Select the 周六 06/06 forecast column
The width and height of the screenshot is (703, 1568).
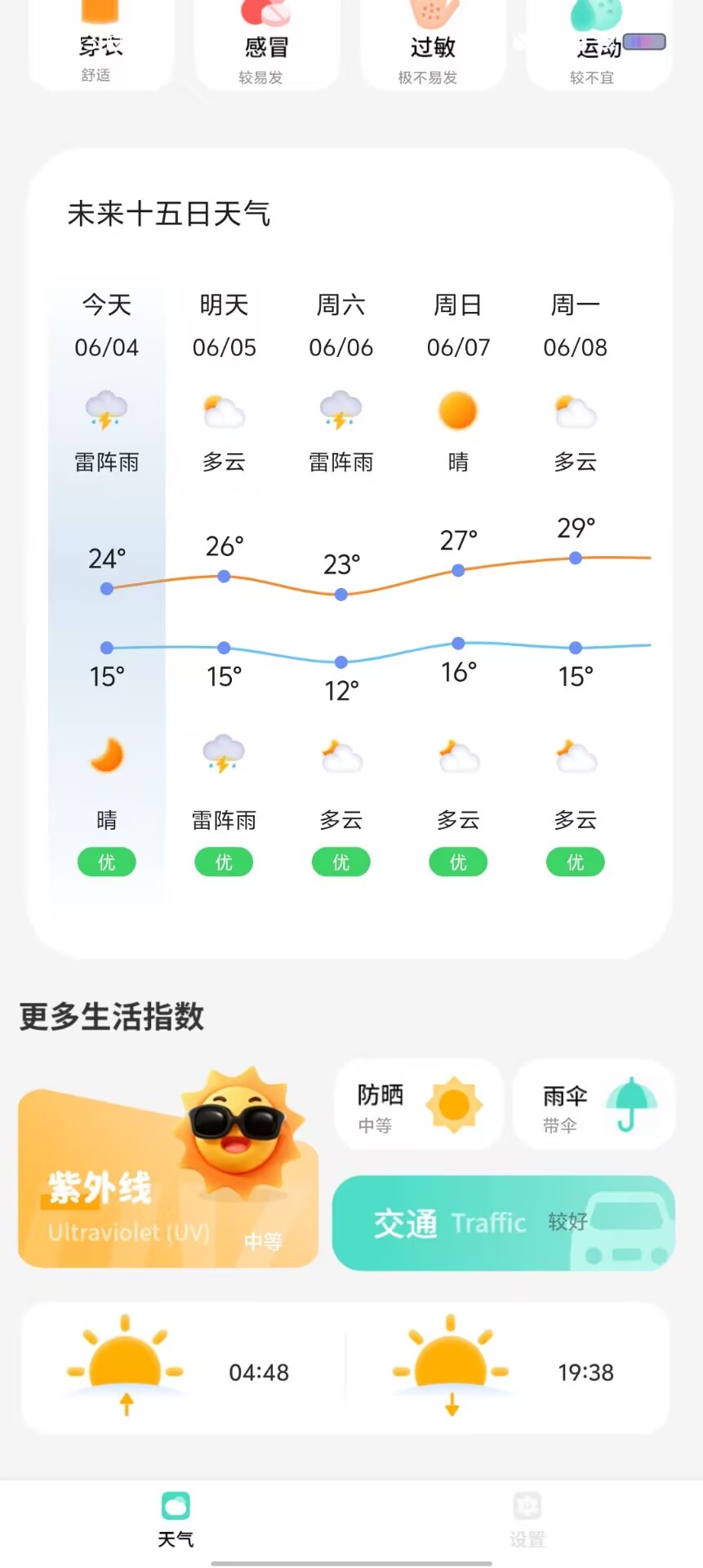(x=341, y=584)
